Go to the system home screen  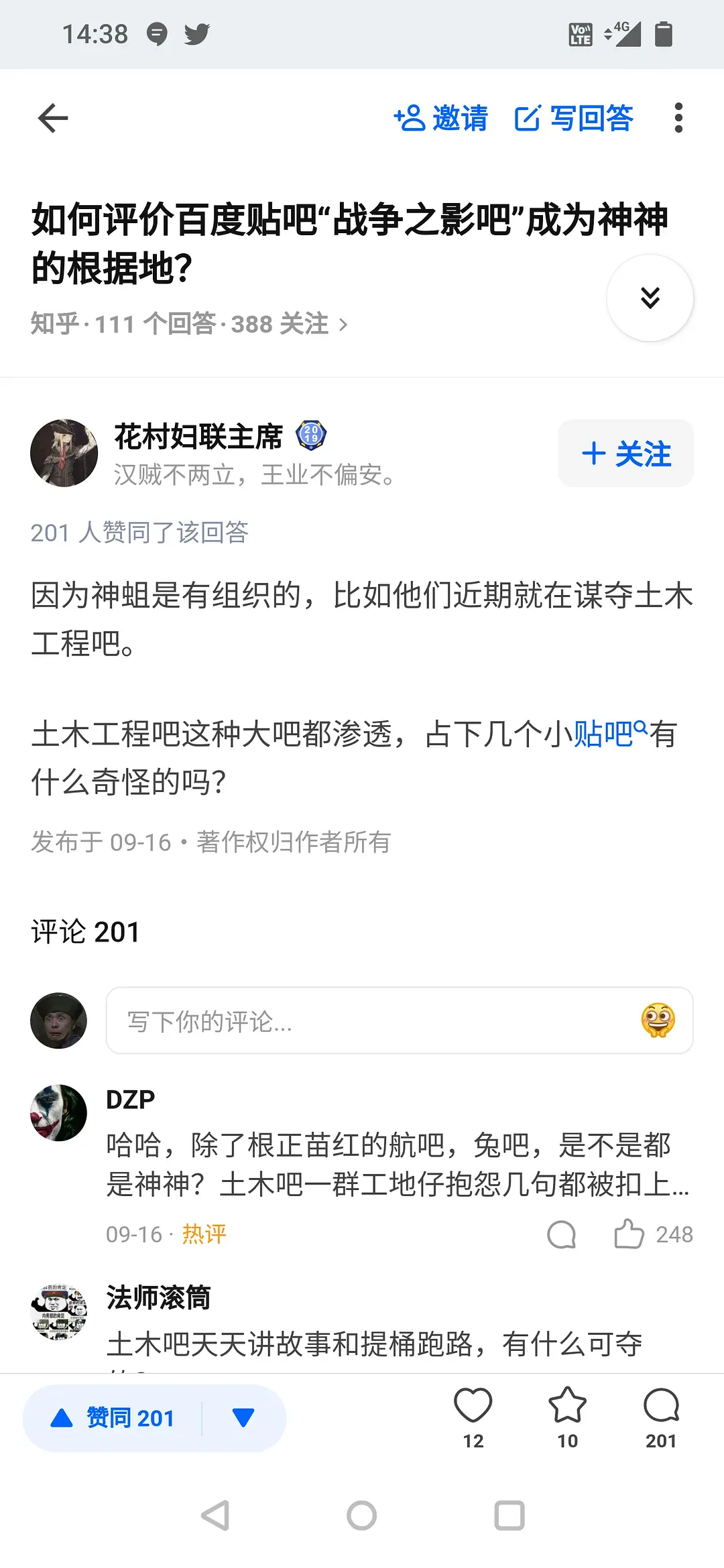pyautogui.click(x=362, y=1516)
